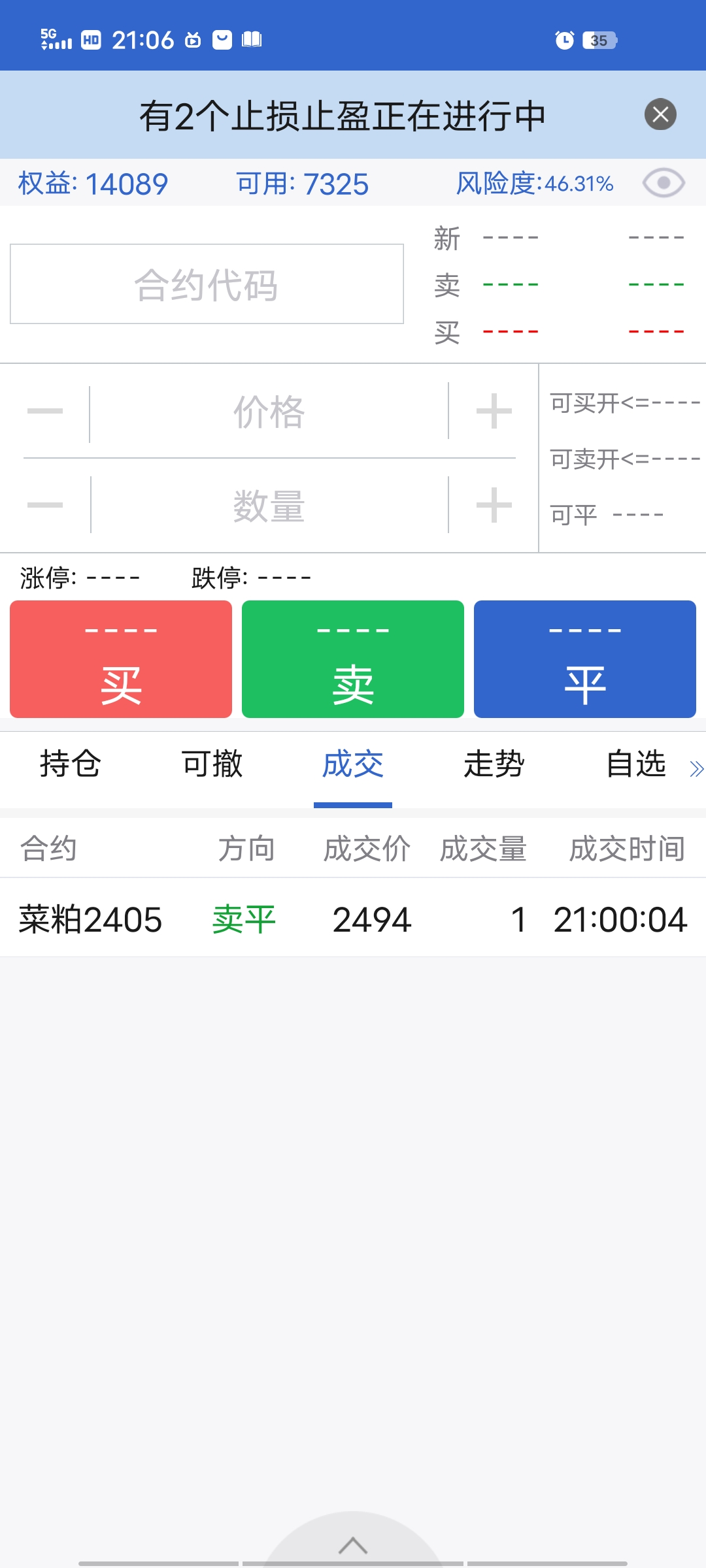Select the 成交 tab

pos(353,764)
